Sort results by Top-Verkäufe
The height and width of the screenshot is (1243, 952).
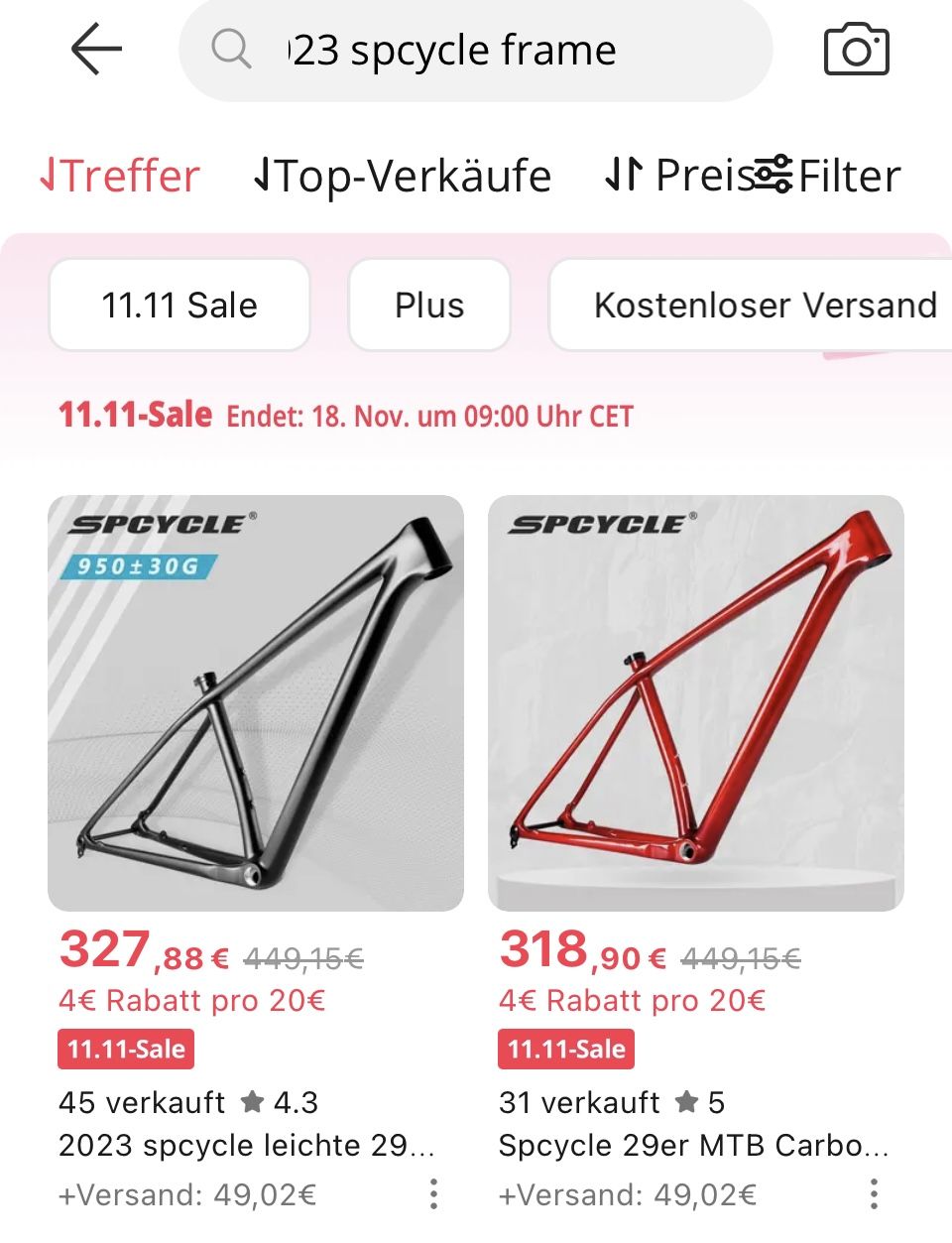403,176
